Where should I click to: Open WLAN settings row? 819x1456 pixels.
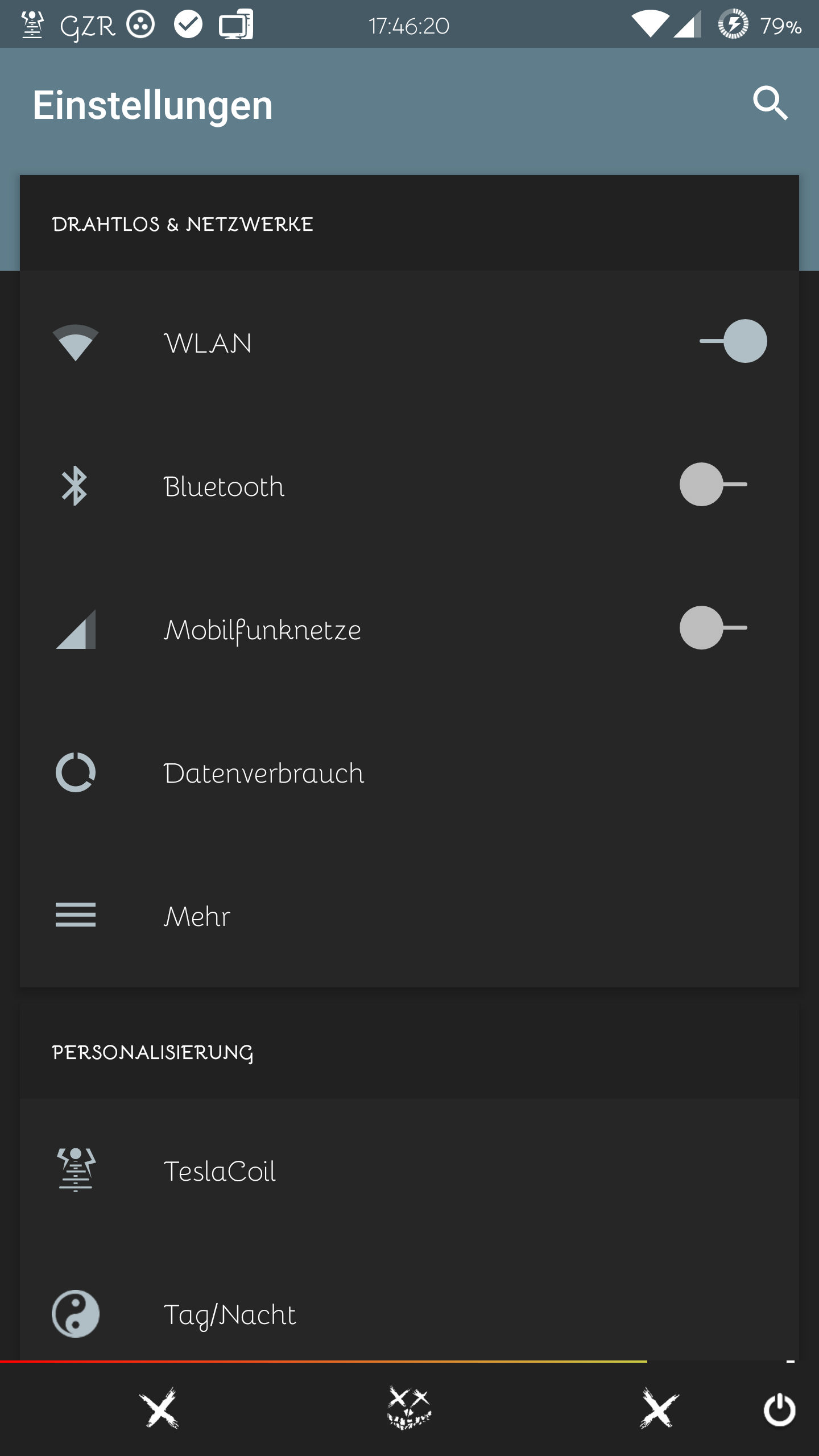coord(341,343)
